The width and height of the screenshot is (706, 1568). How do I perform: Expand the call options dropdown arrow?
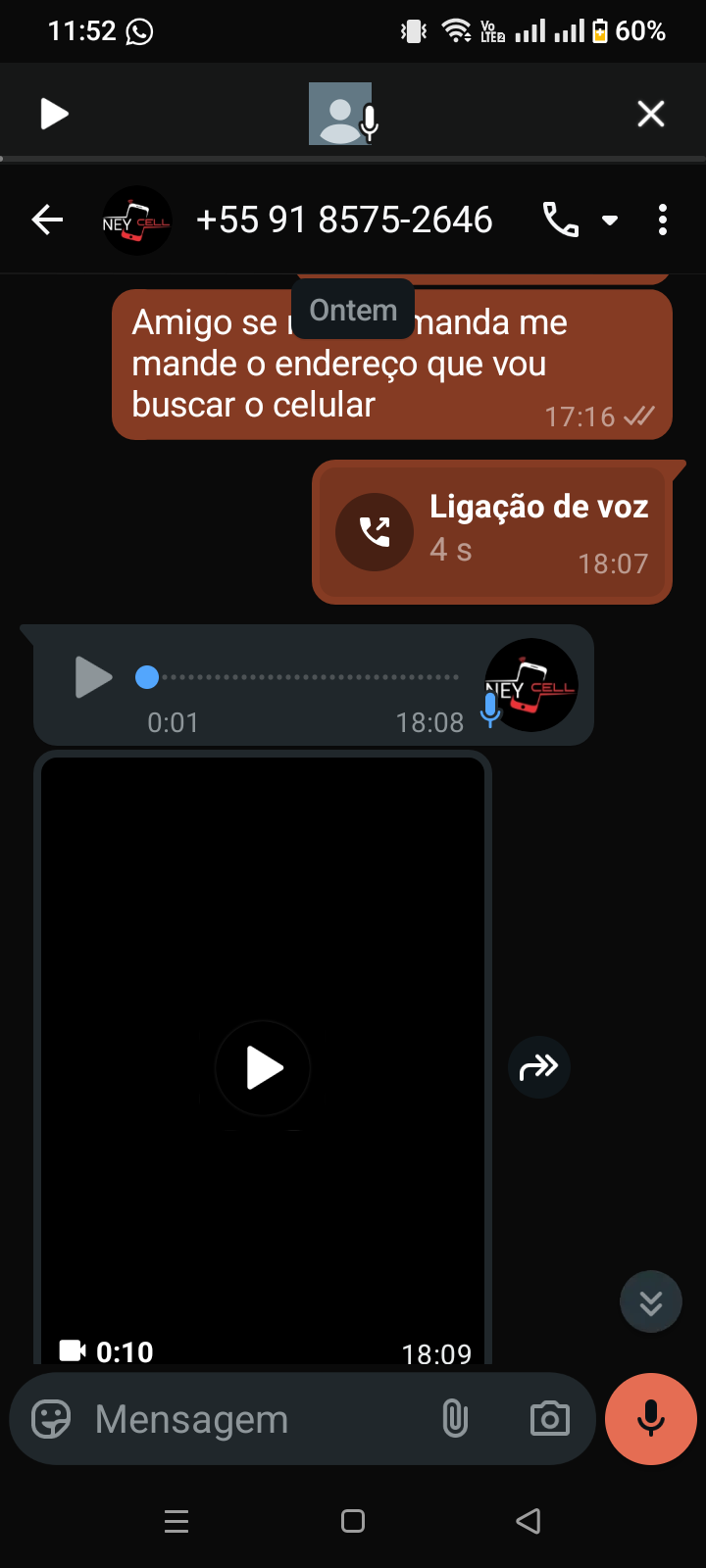610,220
